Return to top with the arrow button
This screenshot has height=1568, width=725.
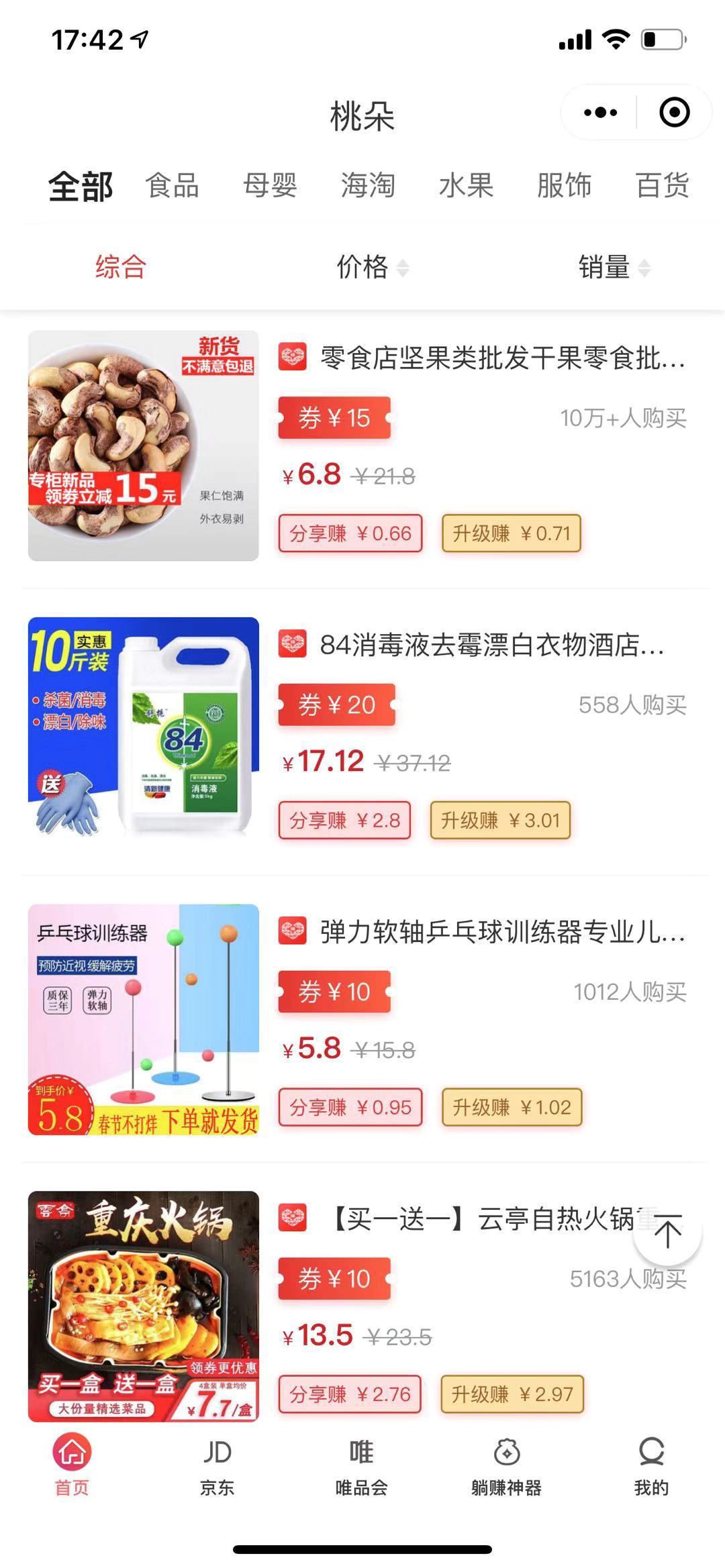click(667, 1233)
